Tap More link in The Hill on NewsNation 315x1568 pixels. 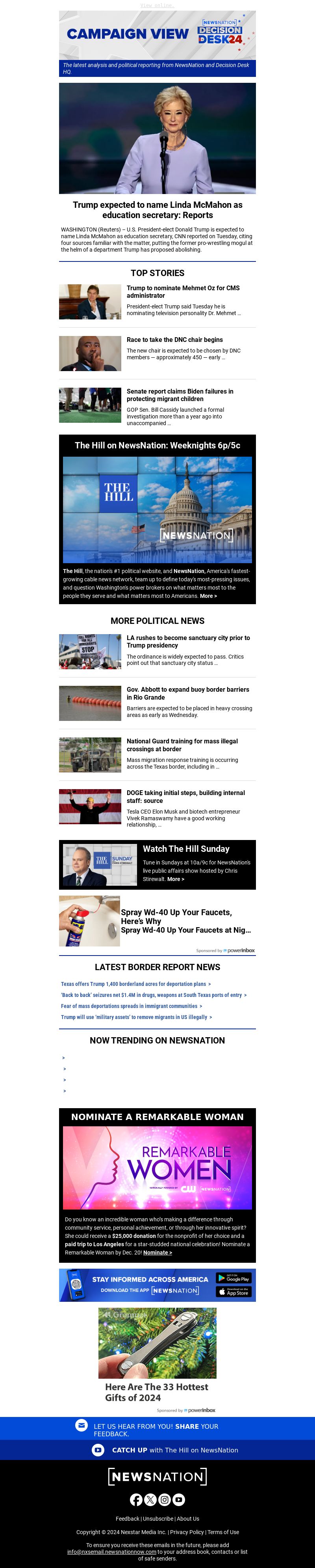click(208, 596)
